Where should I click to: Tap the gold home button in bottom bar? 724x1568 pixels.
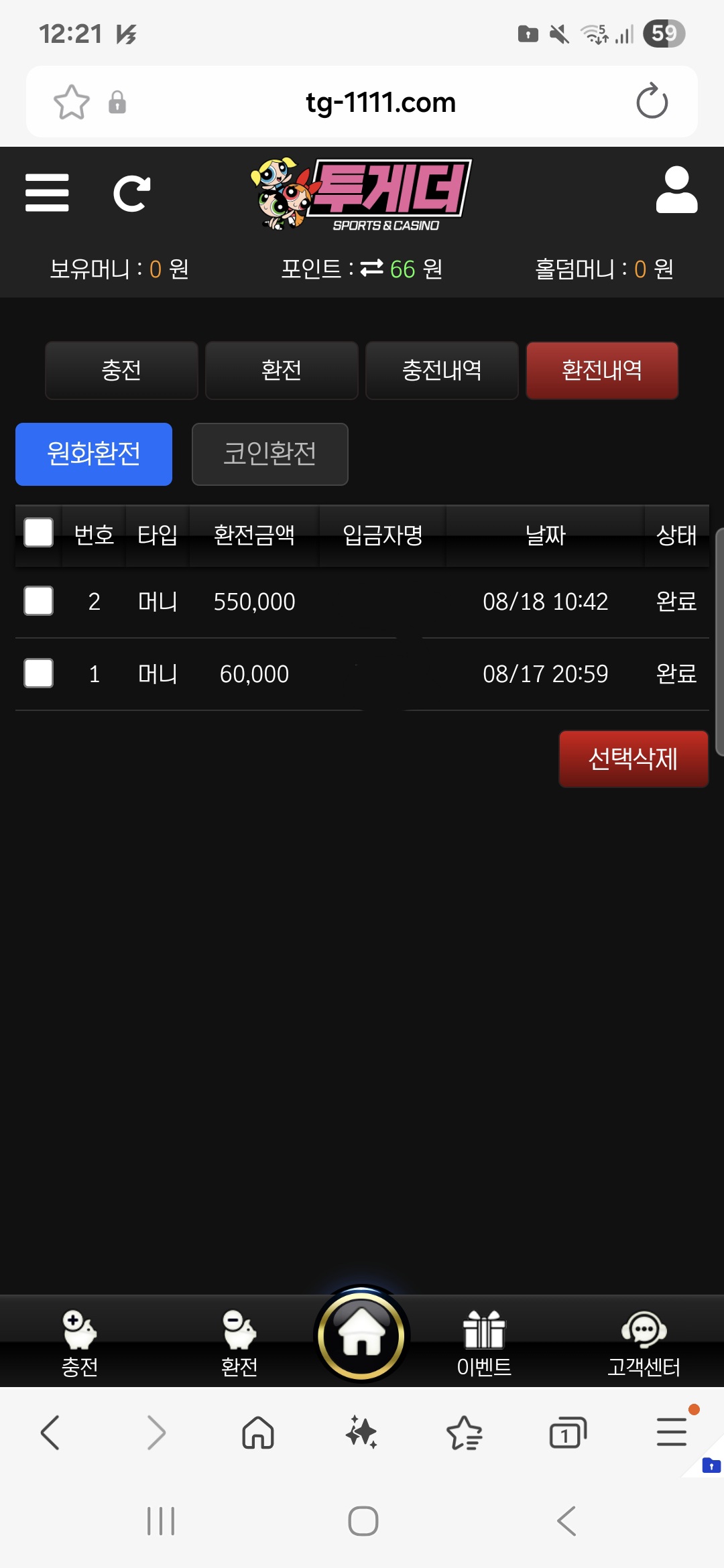(361, 1335)
